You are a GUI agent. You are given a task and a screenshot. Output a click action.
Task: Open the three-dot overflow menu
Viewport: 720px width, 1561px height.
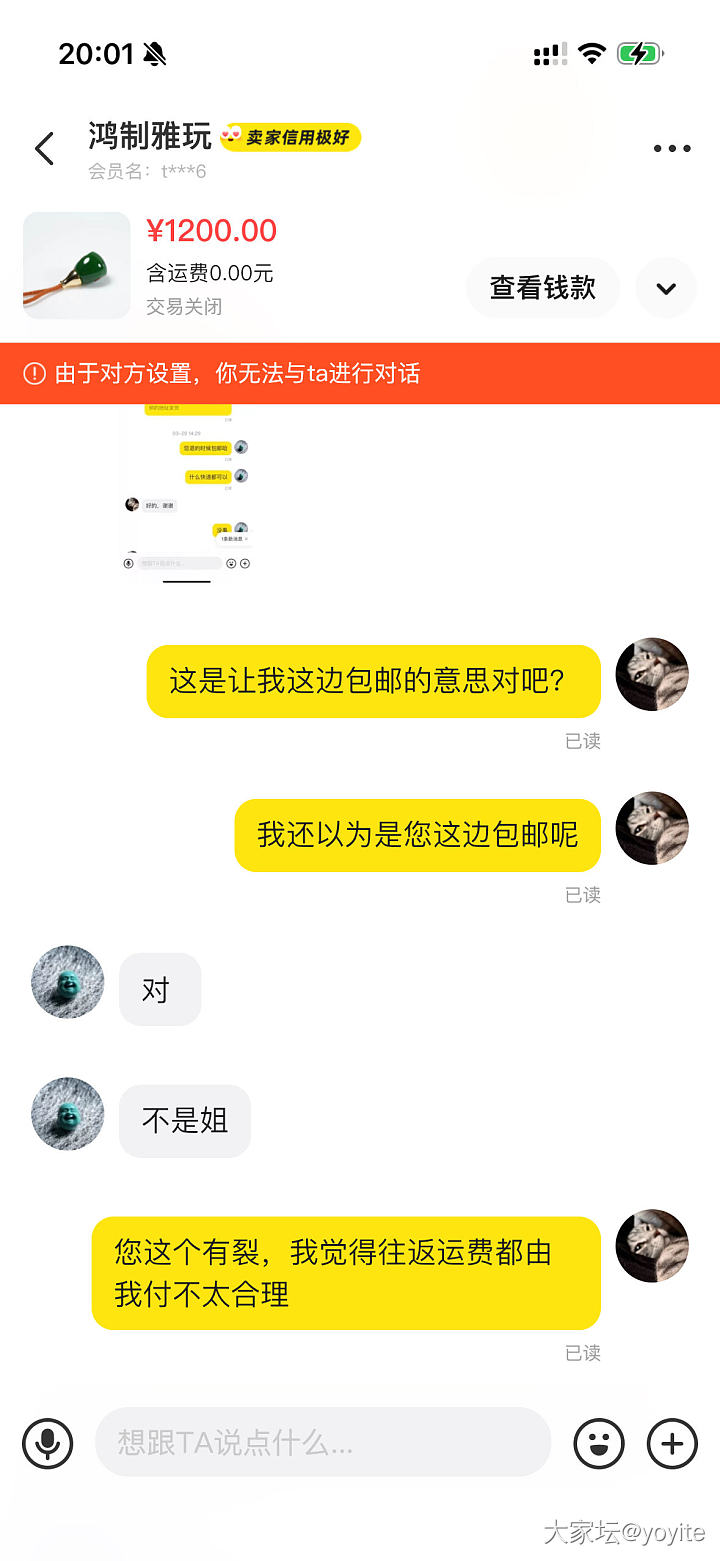(x=672, y=148)
